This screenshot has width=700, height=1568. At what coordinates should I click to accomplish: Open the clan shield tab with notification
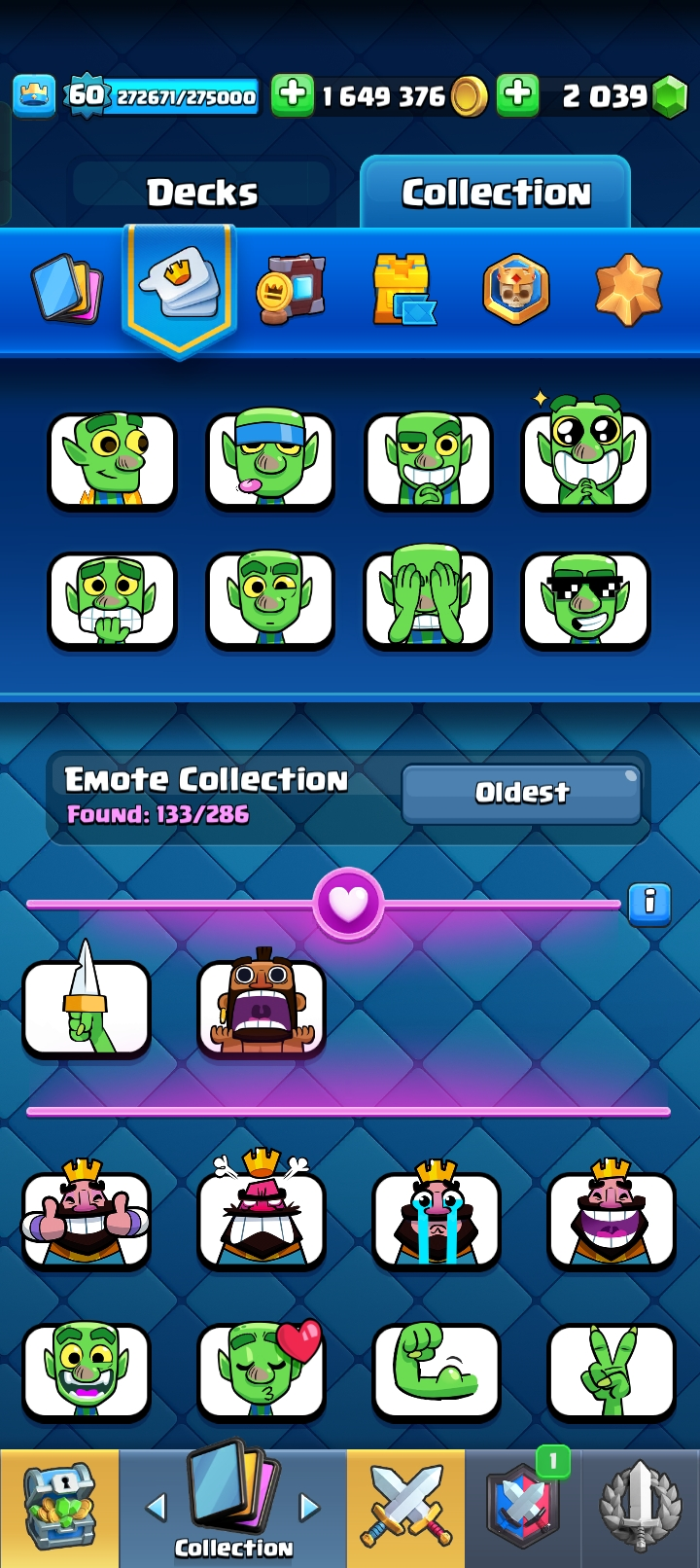(x=524, y=1508)
